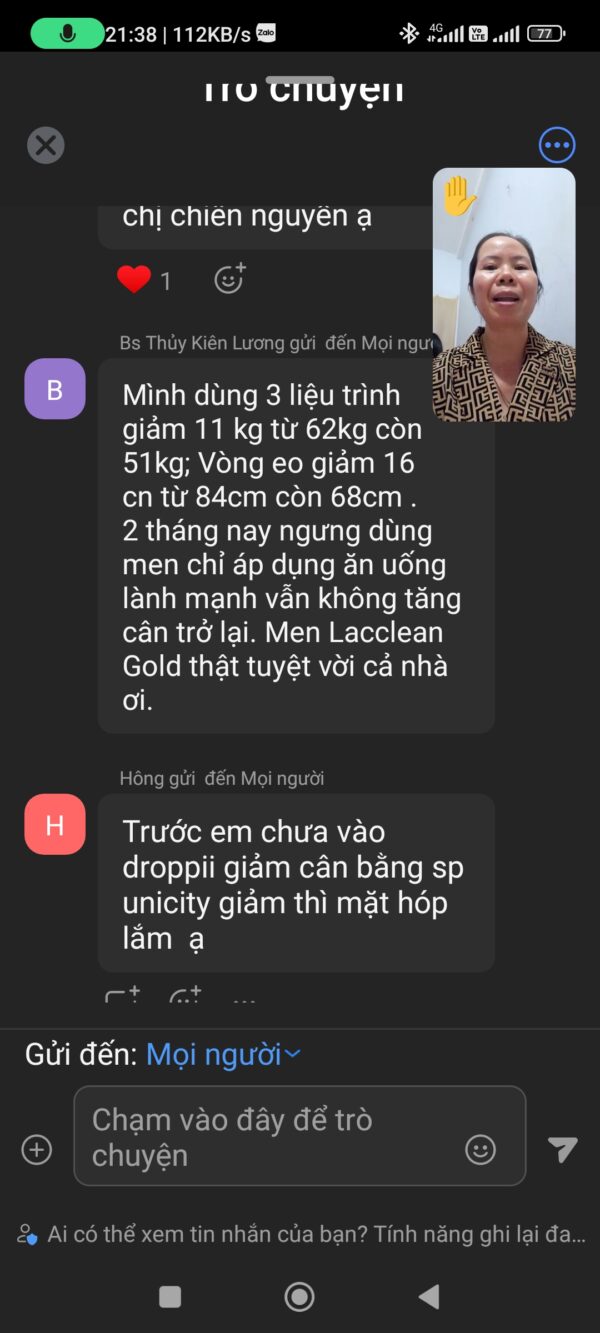Send the chat message
The image size is (600, 1333).
pyautogui.click(x=562, y=1150)
